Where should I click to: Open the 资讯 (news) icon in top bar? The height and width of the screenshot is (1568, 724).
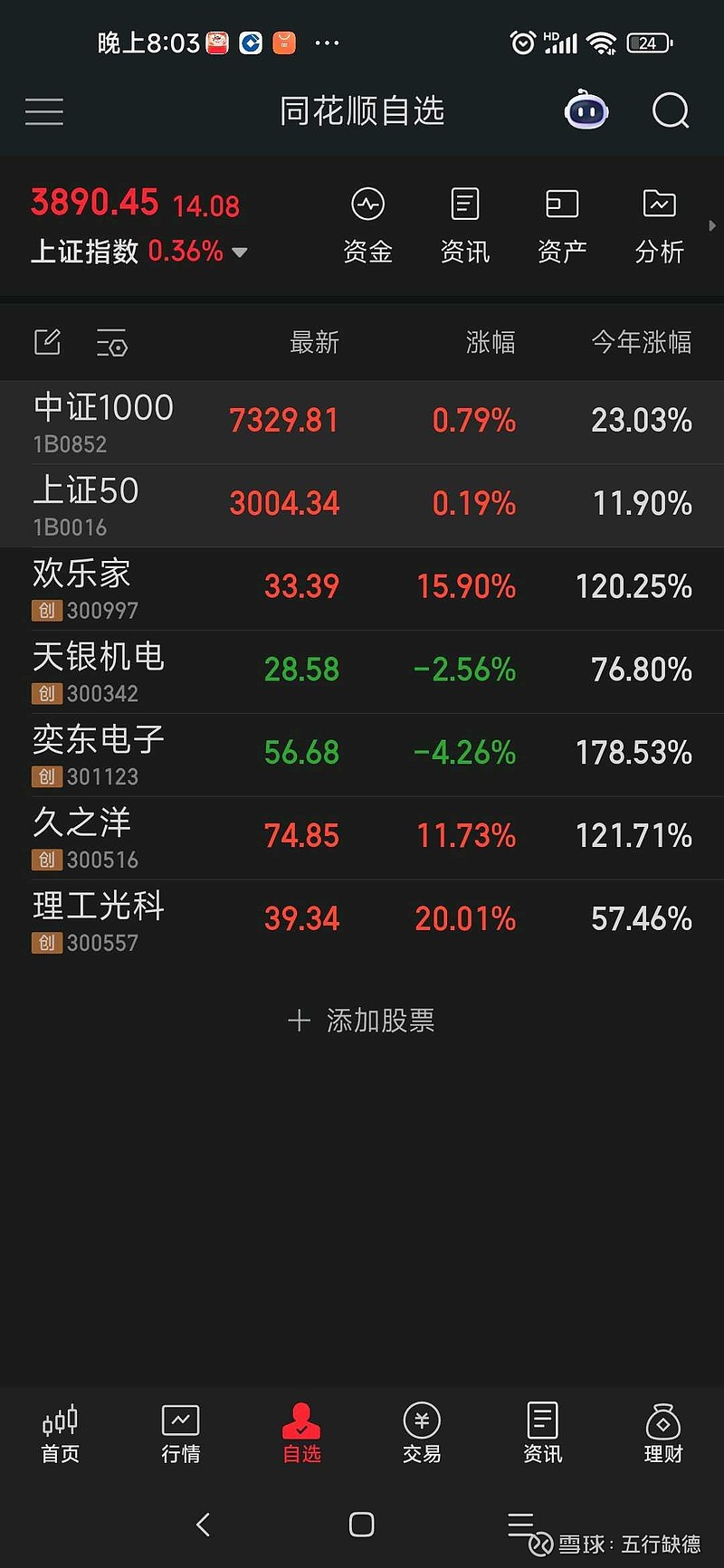tap(464, 224)
